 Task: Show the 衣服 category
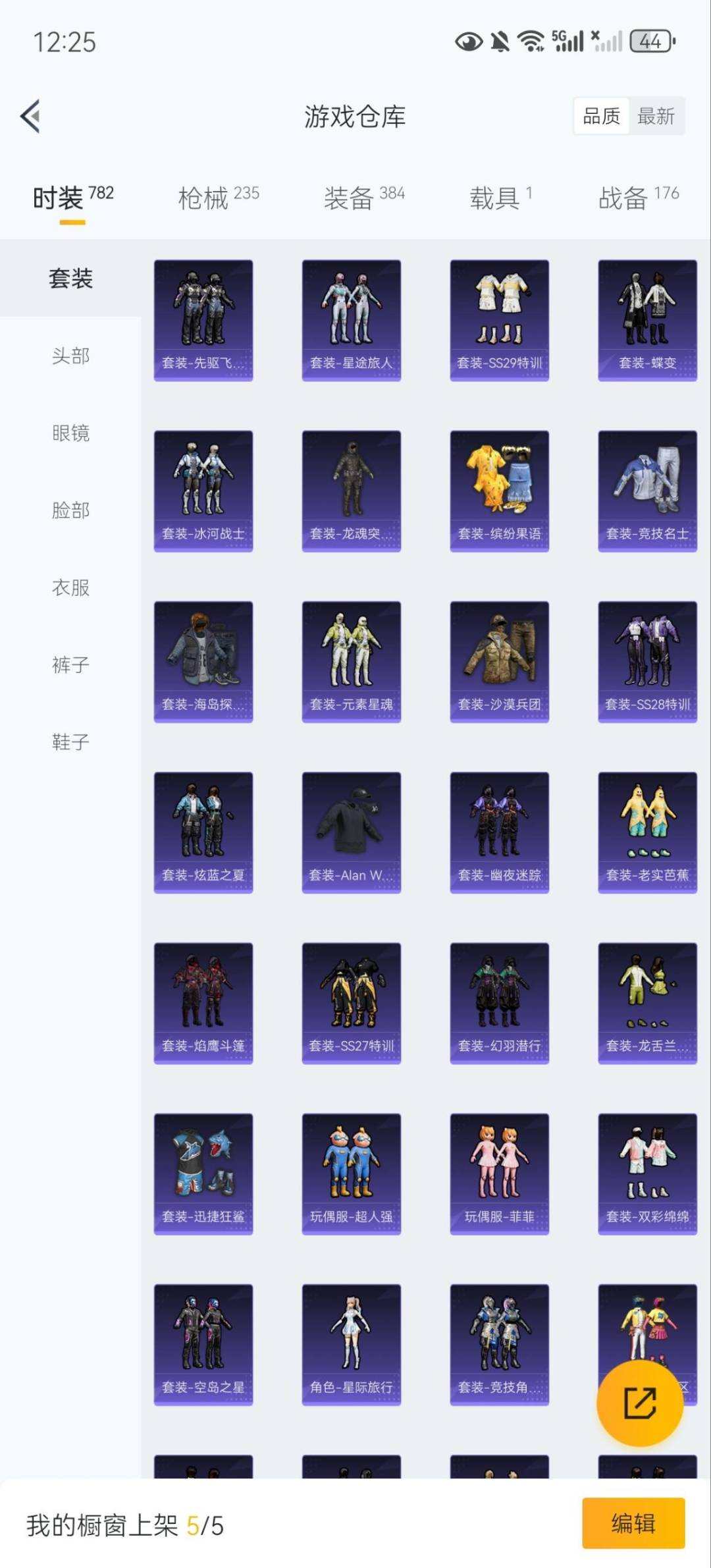tap(70, 587)
